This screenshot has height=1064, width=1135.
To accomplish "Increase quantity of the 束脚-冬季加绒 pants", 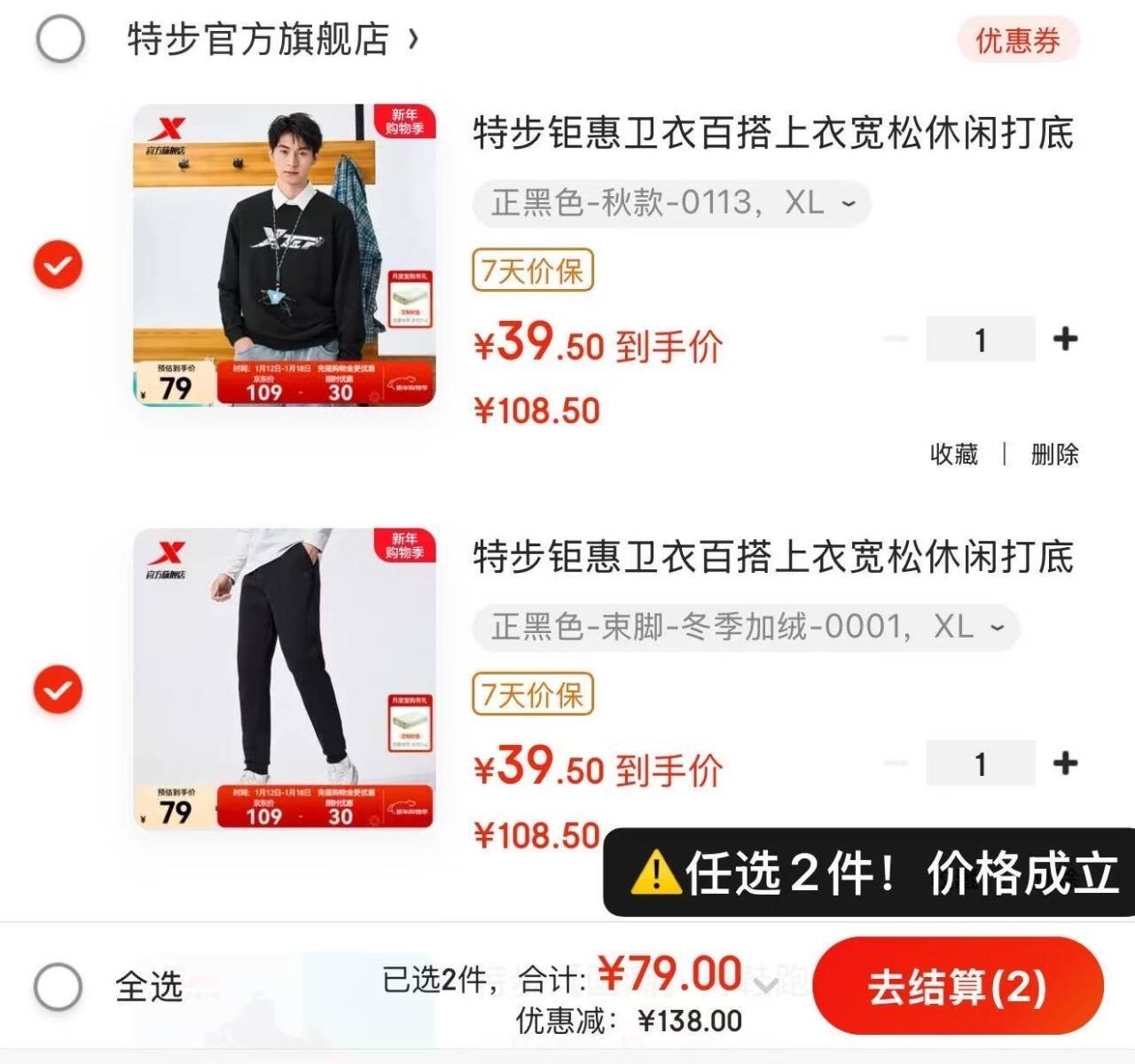I will [x=1065, y=763].
